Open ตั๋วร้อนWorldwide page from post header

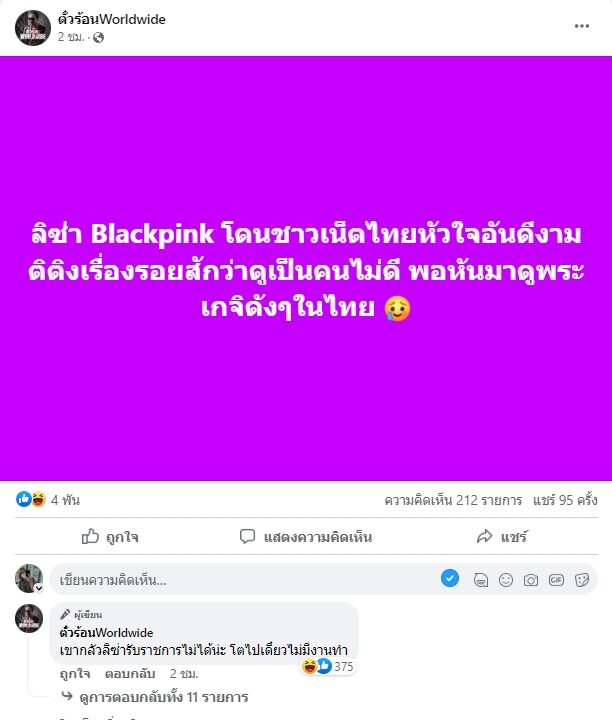coord(111,19)
